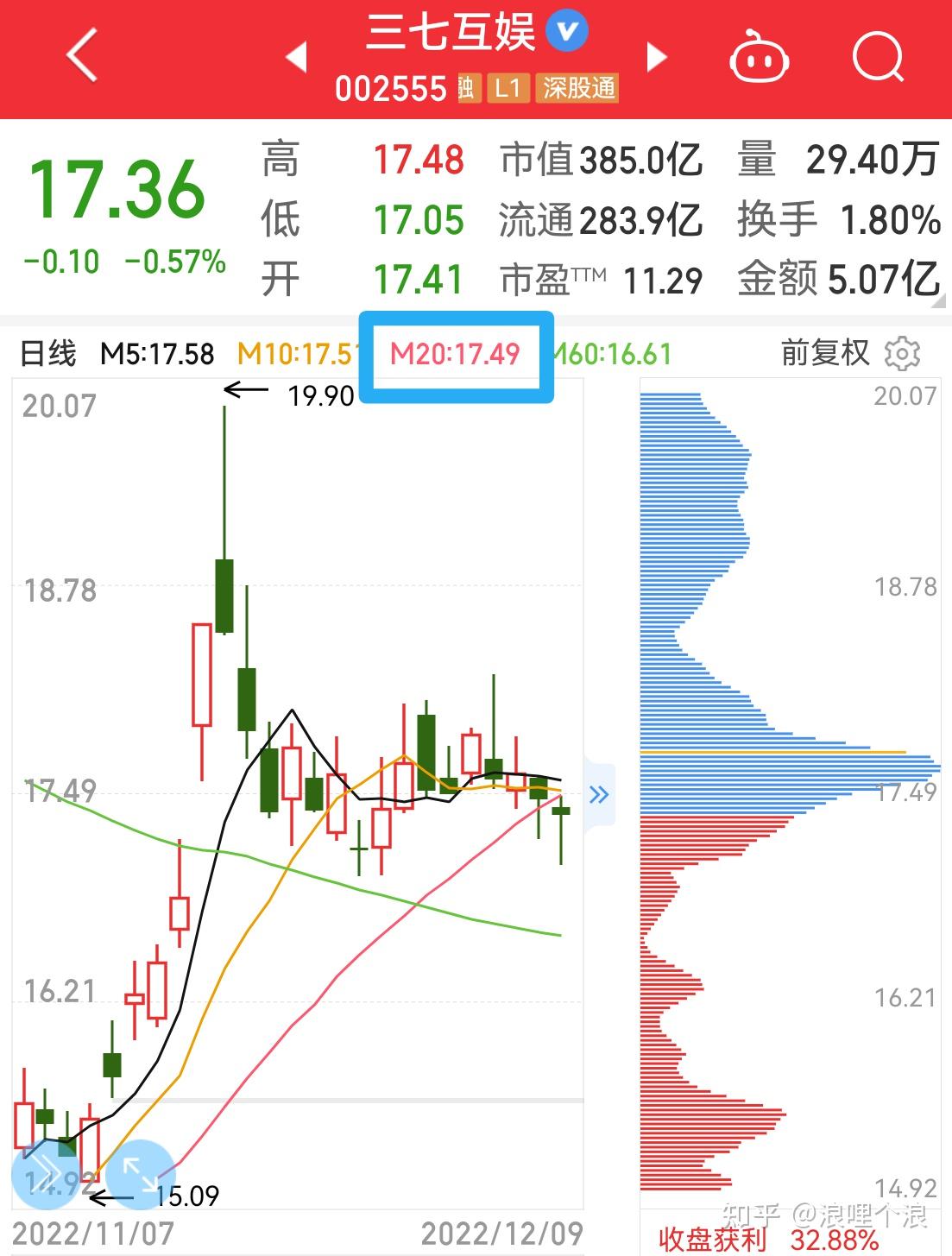Open chart settings gear

pyautogui.click(x=903, y=353)
